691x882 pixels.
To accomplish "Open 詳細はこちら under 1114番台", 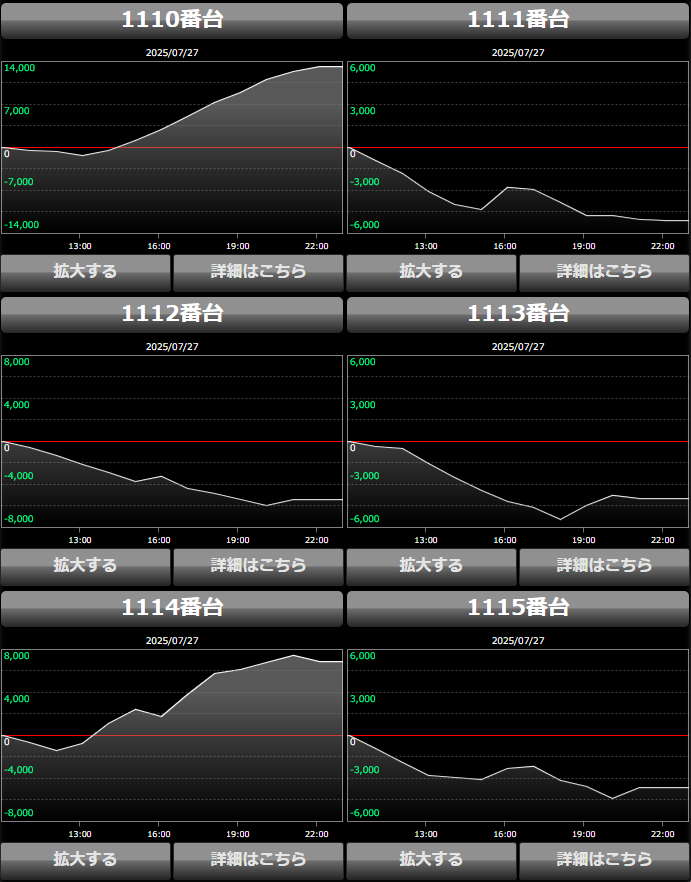I will [x=258, y=859].
